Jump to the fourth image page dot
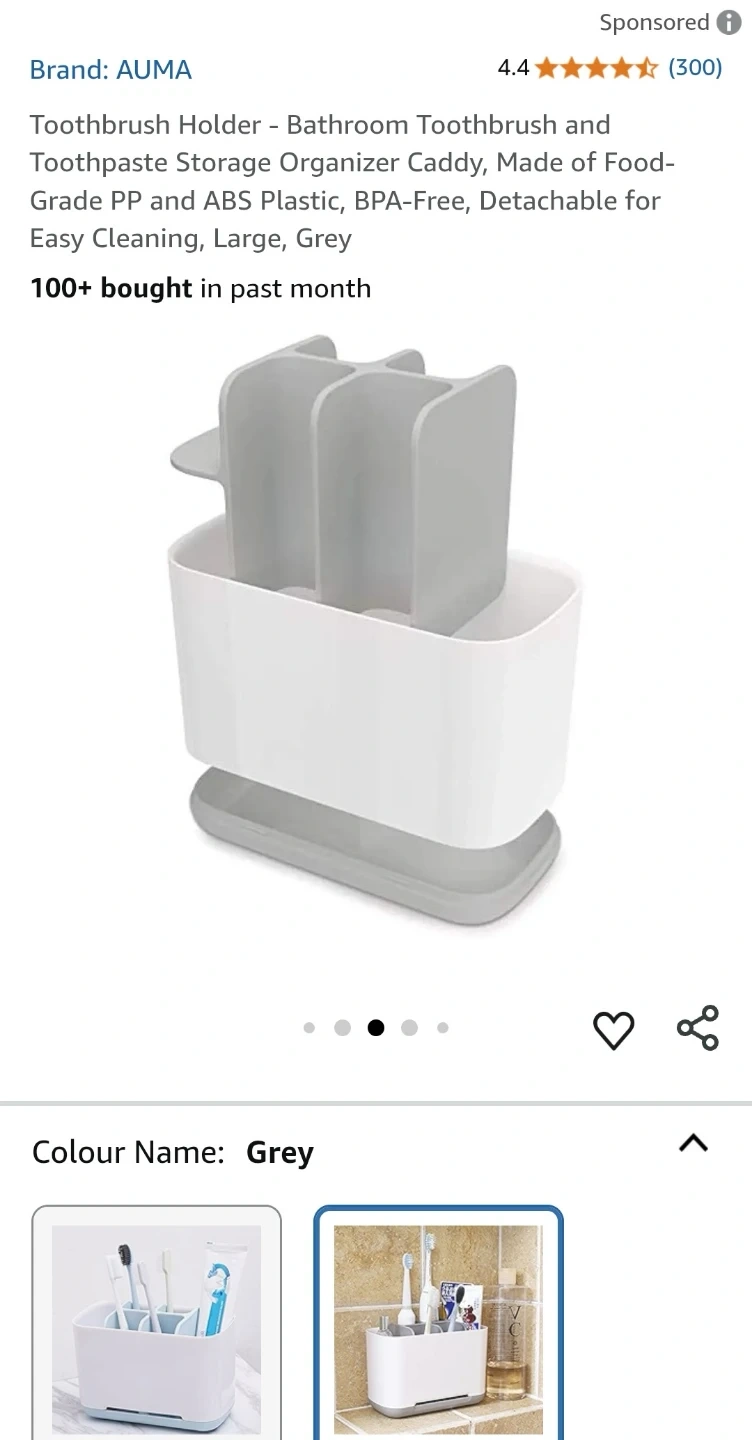This screenshot has height=1440, width=752. pyautogui.click(x=409, y=1028)
